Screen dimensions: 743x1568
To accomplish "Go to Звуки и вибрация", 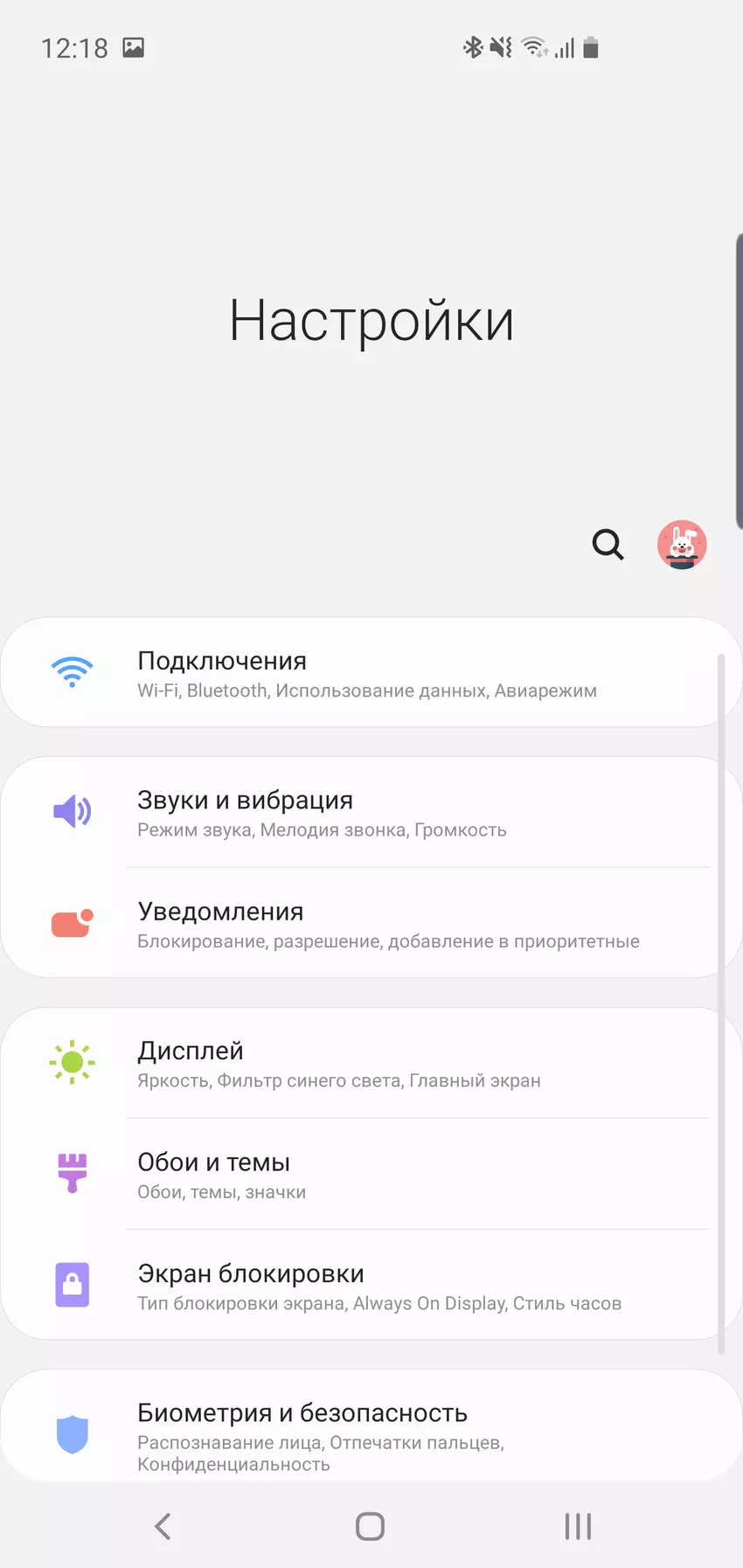I will pyautogui.click(x=367, y=813).
